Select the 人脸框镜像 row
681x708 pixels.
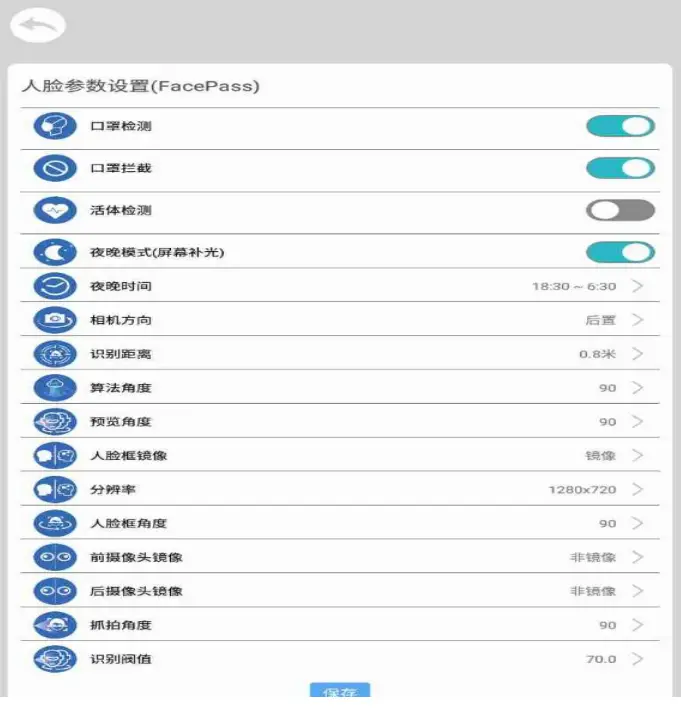(340, 456)
